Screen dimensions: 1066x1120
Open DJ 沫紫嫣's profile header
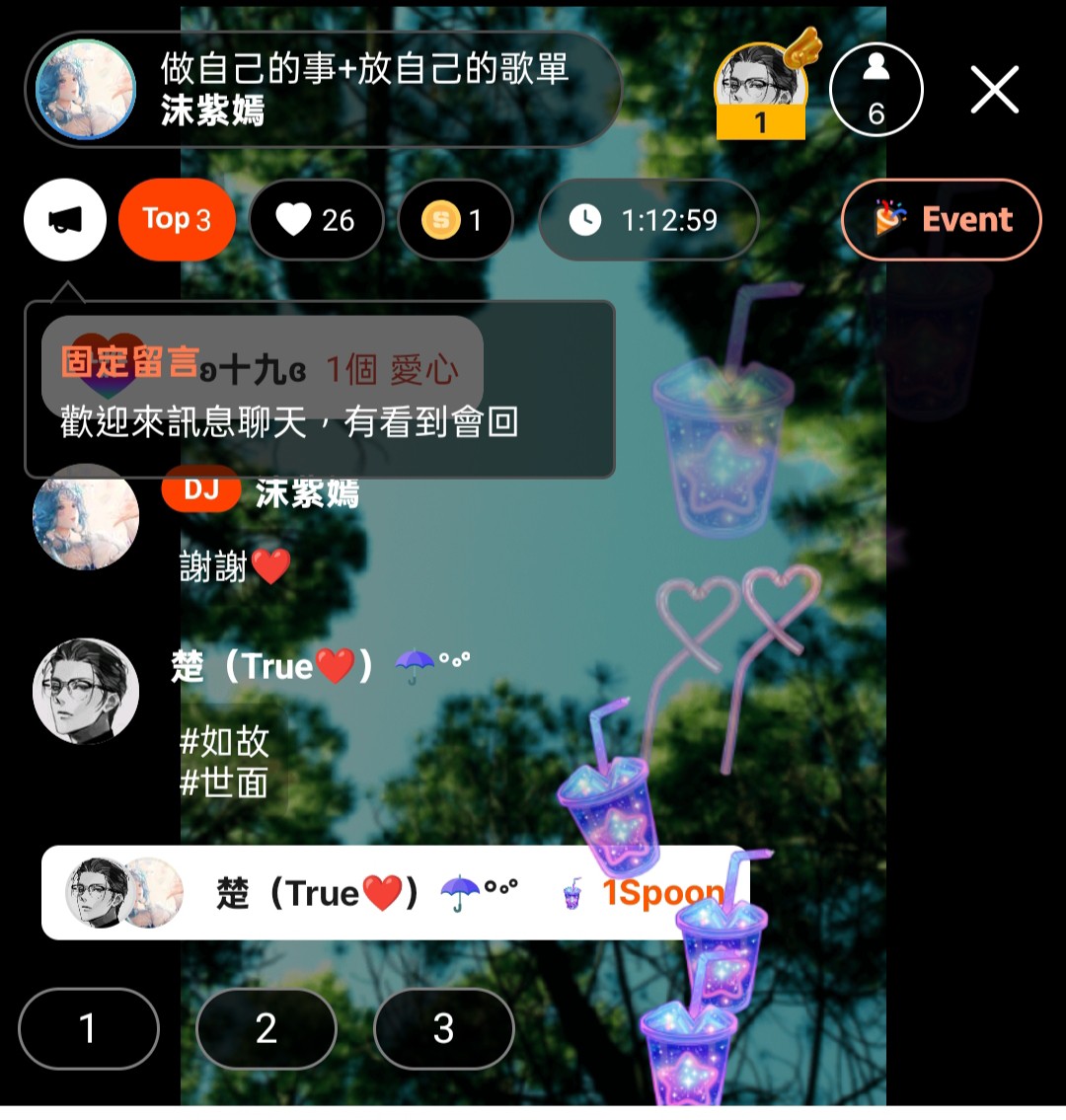(x=323, y=91)
